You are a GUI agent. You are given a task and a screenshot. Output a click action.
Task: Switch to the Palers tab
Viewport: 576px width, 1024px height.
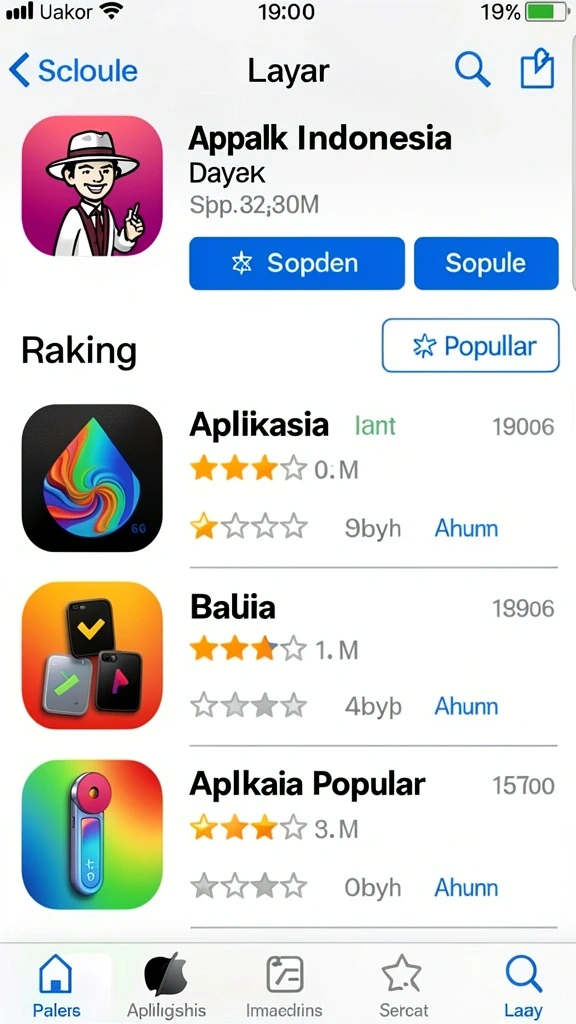56,985
